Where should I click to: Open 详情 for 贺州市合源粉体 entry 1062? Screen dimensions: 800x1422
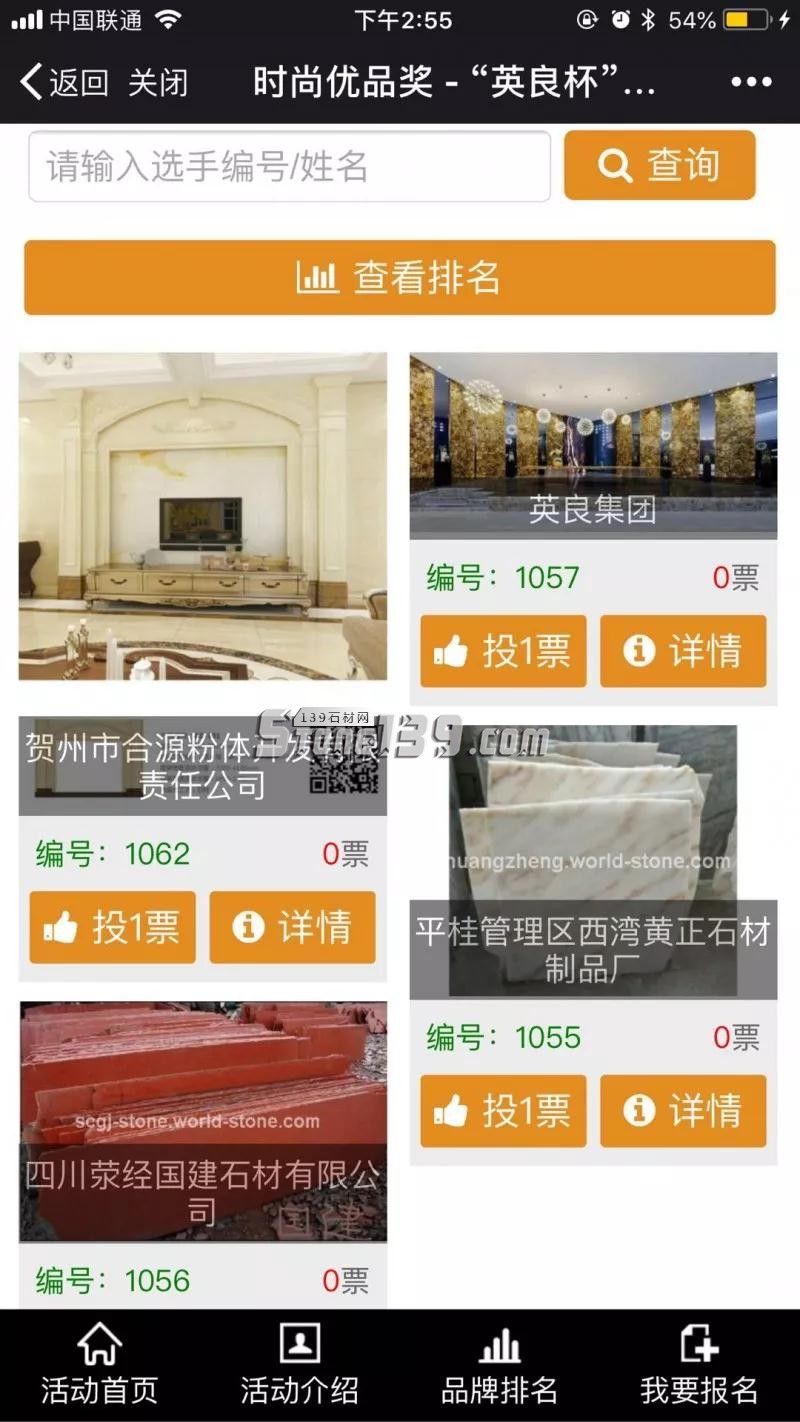tap(292, 927)
